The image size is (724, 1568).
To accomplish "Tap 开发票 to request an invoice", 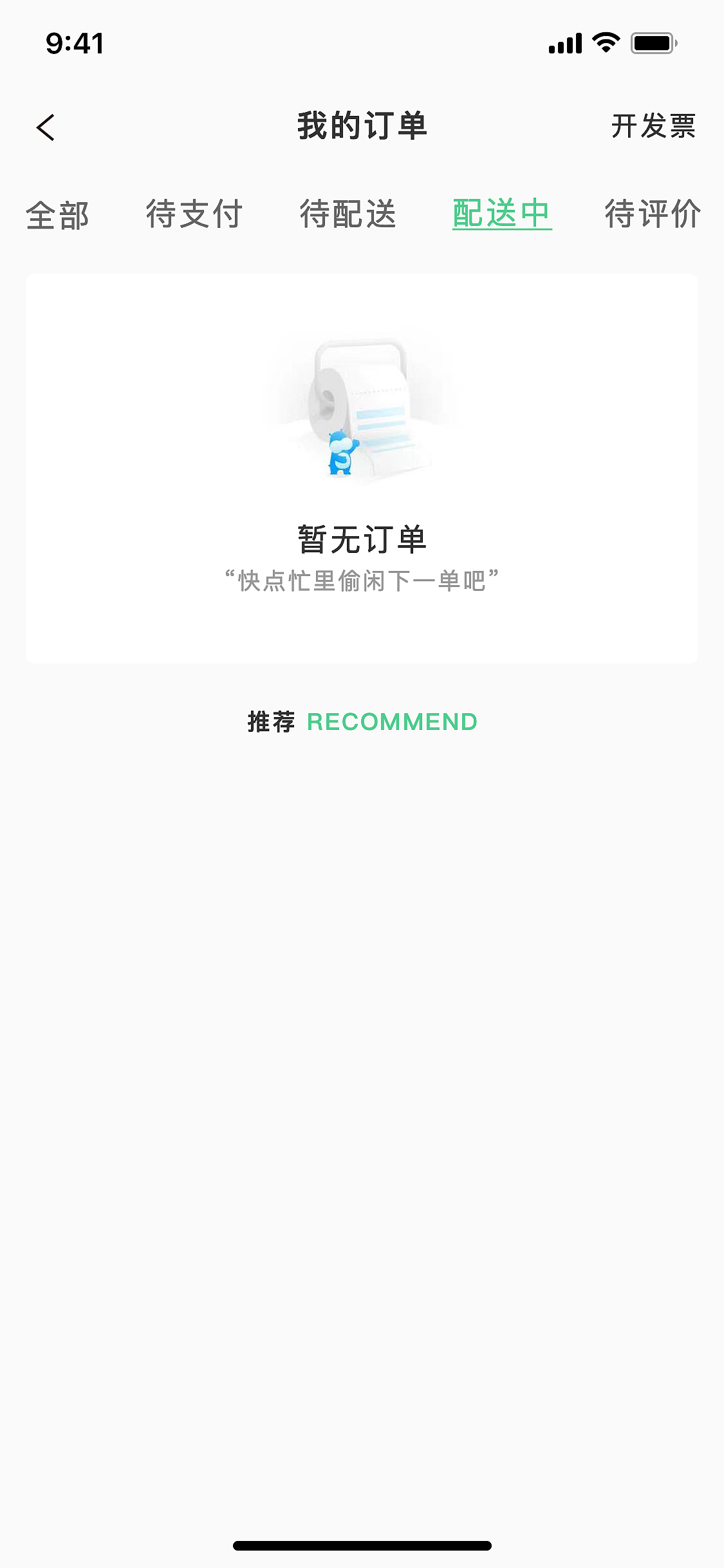I will (x=653, y=127).
